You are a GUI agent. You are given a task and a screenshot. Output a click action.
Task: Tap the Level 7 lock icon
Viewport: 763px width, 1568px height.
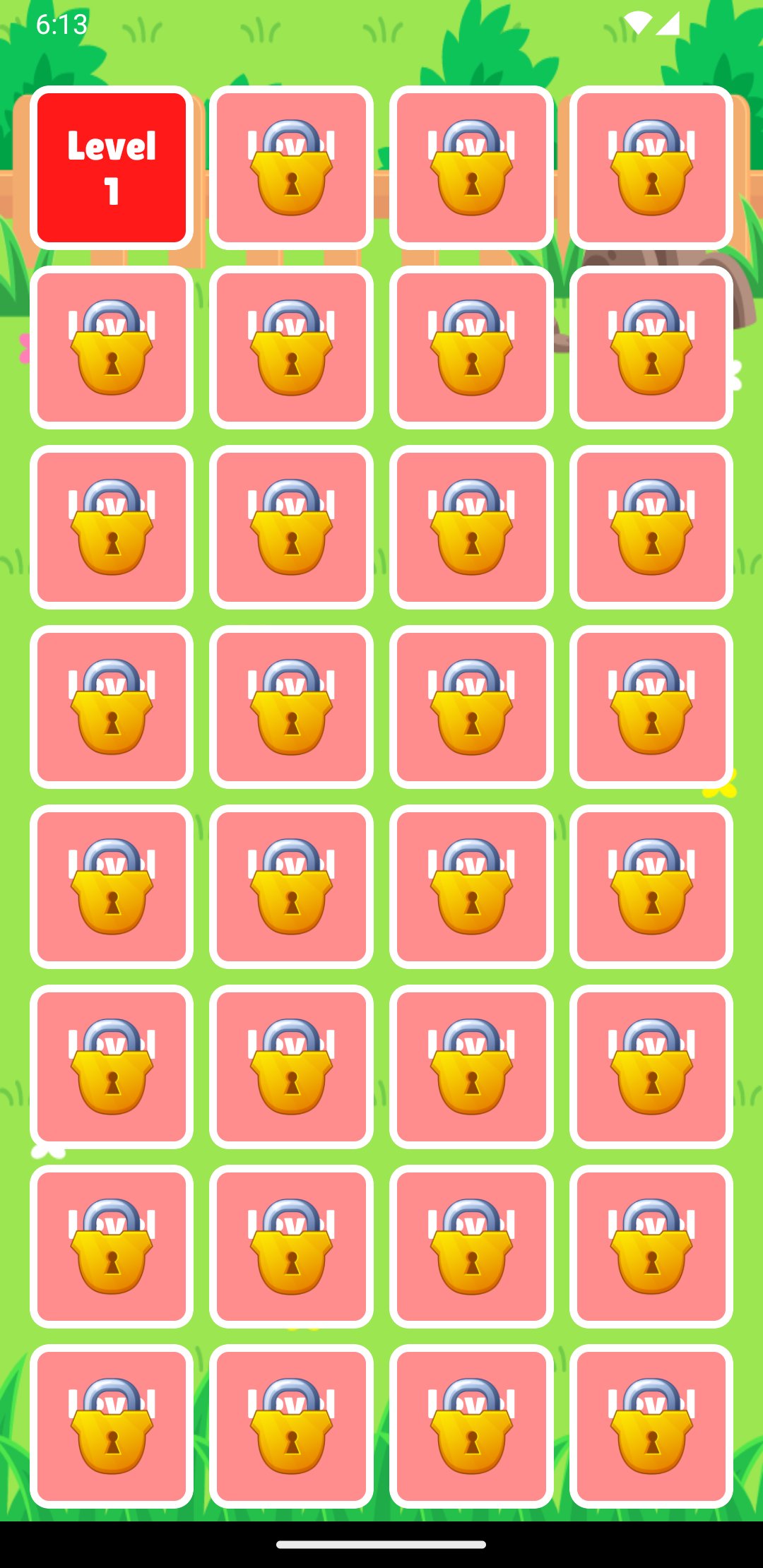[471, 346]
